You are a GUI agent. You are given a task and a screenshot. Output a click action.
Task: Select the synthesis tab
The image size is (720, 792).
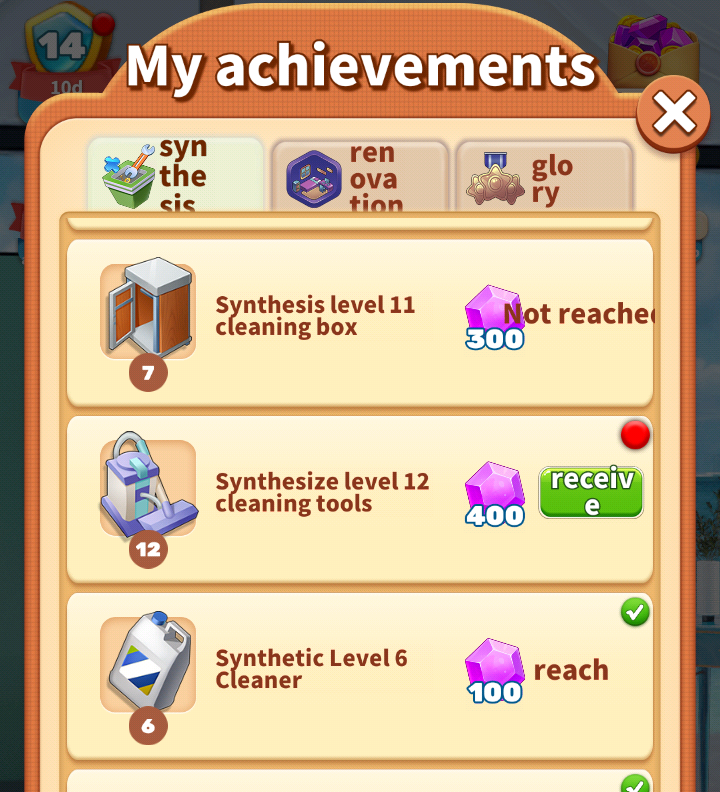(x=174, y=176)
